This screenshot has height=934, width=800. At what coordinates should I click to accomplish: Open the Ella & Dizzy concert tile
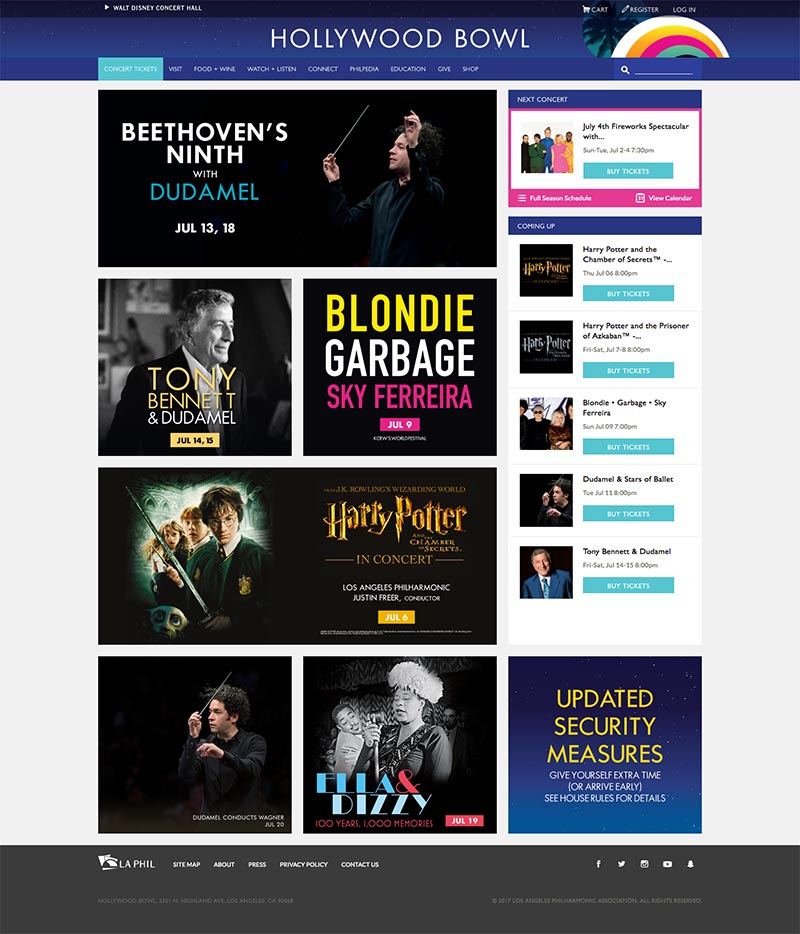click(x=399, y=744)
